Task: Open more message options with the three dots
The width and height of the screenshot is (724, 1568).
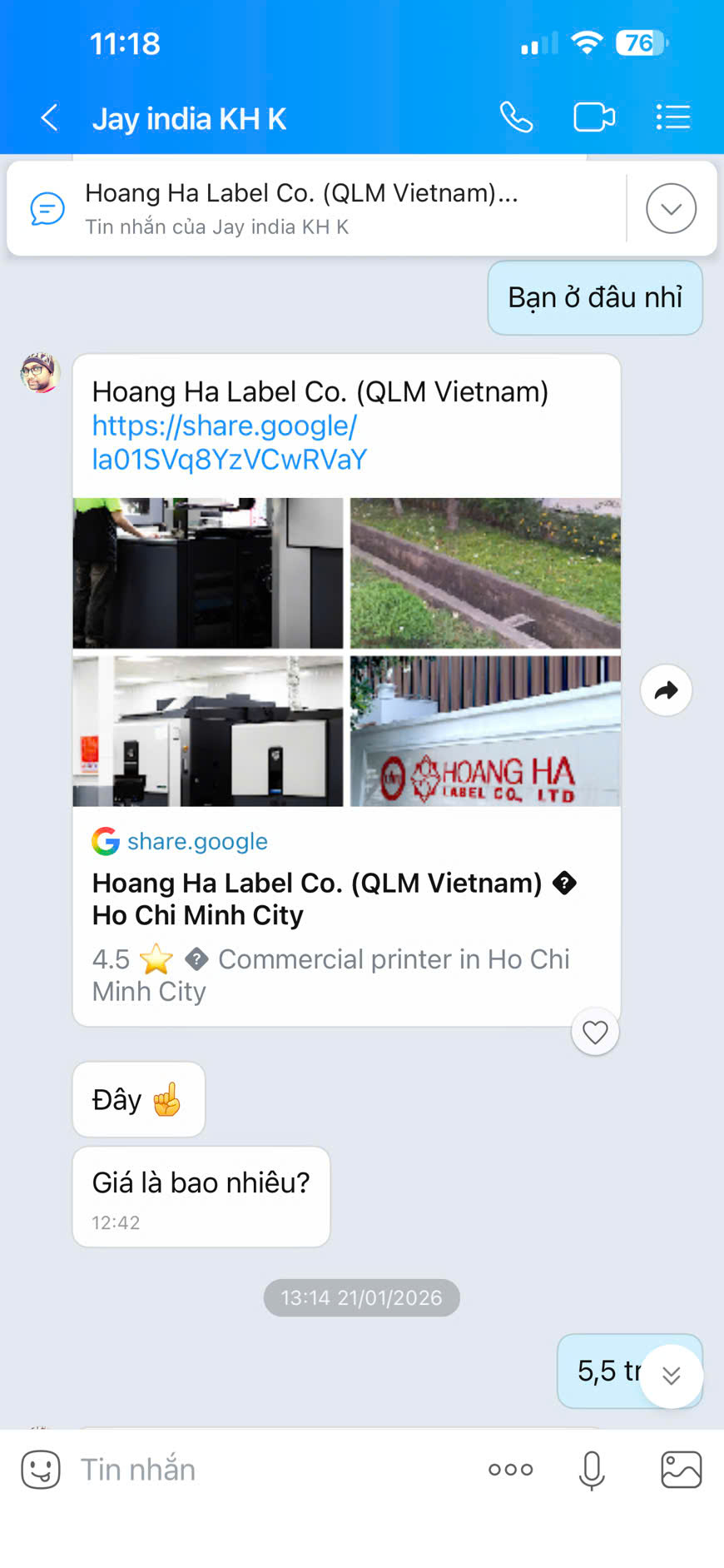Action: tap(510, 1469)
